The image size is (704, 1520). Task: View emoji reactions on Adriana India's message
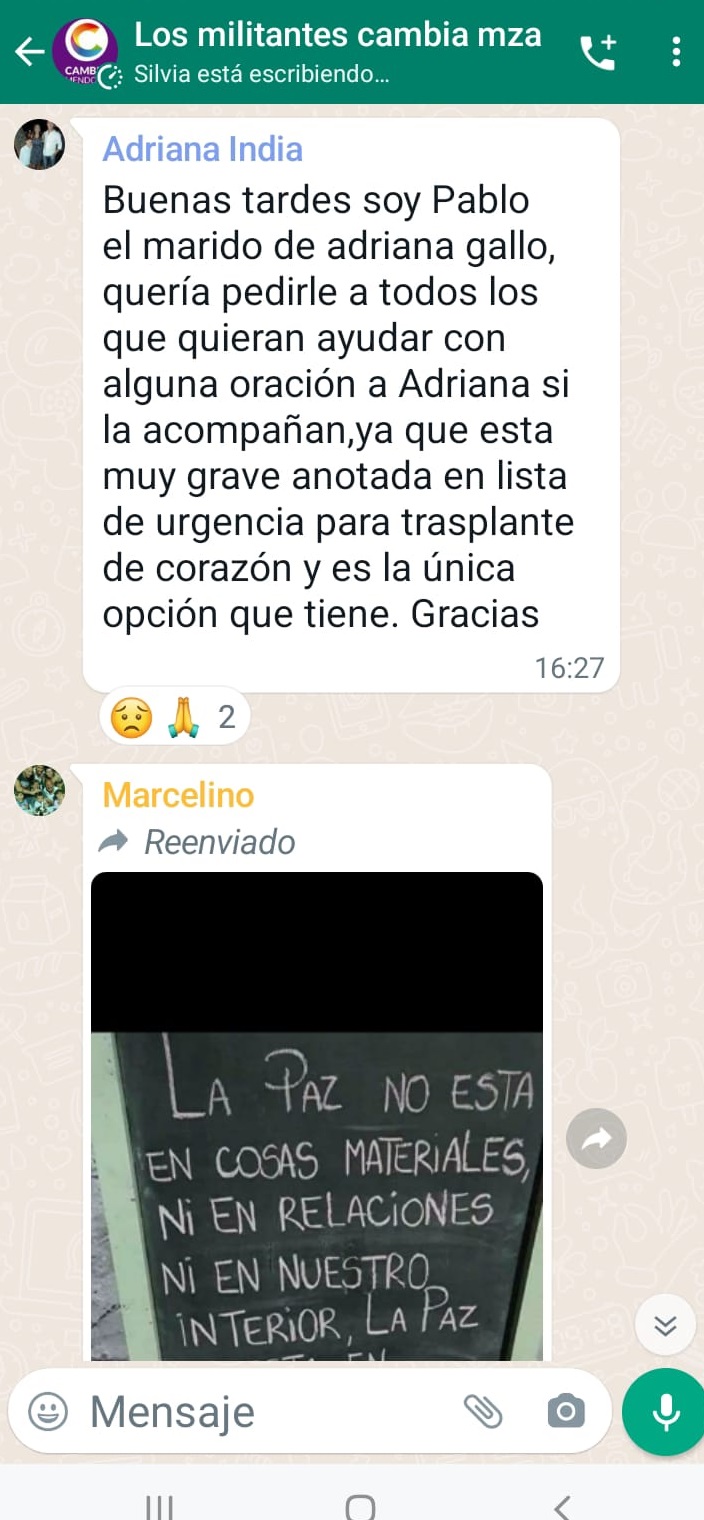(x=172, y=717)
